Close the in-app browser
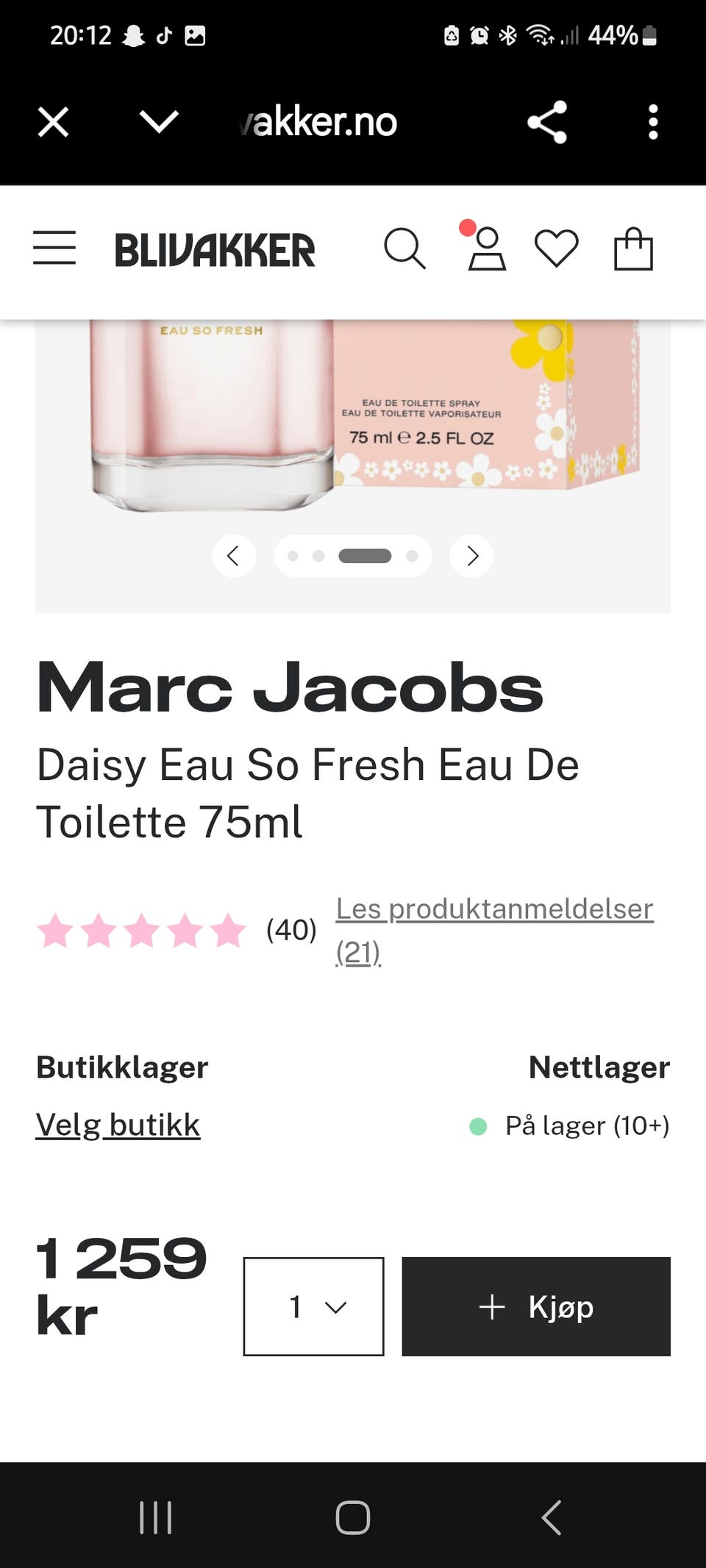 [53, 121]
